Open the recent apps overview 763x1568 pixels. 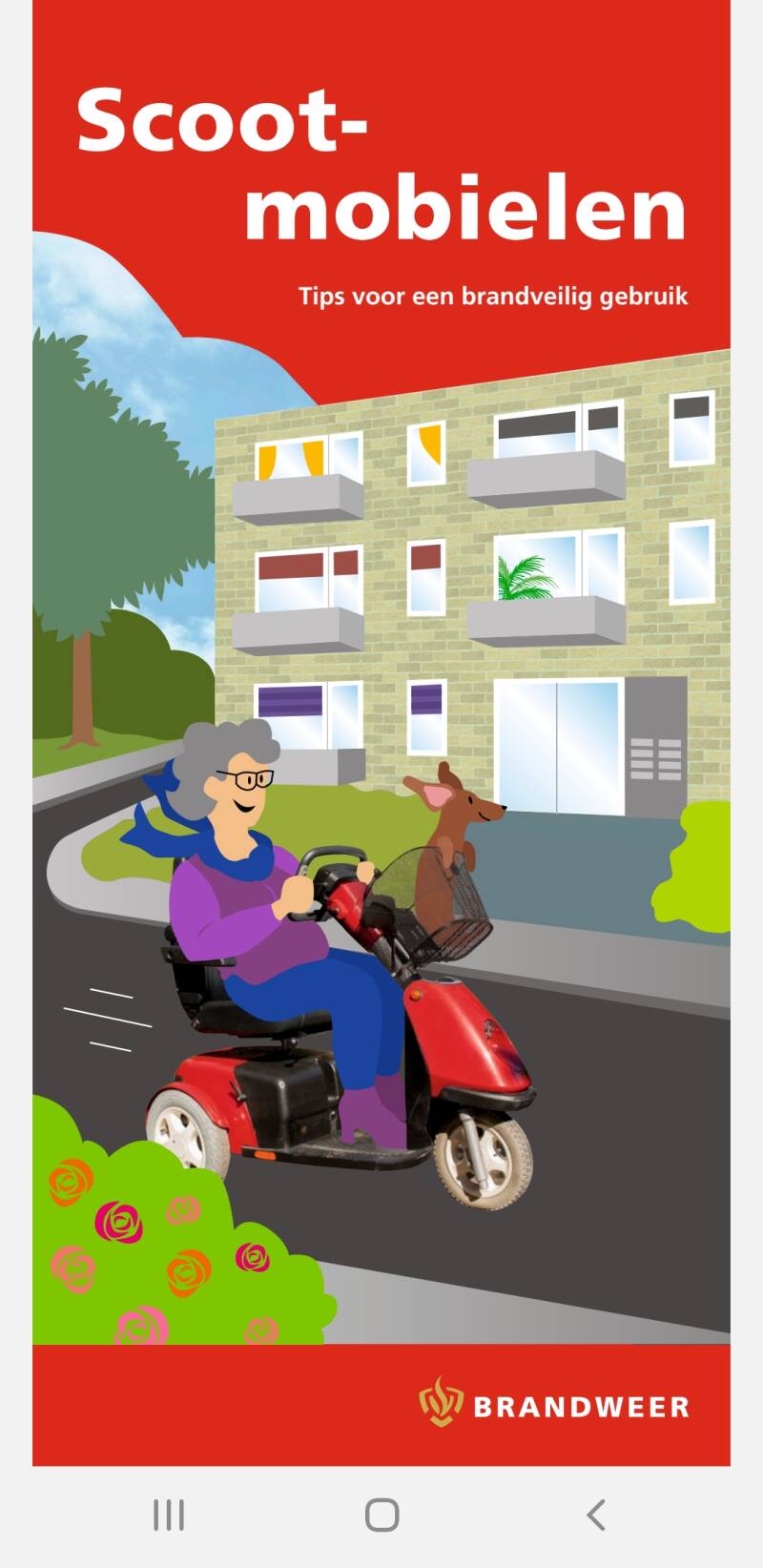pyautogui.click(x=169, y=1515)
